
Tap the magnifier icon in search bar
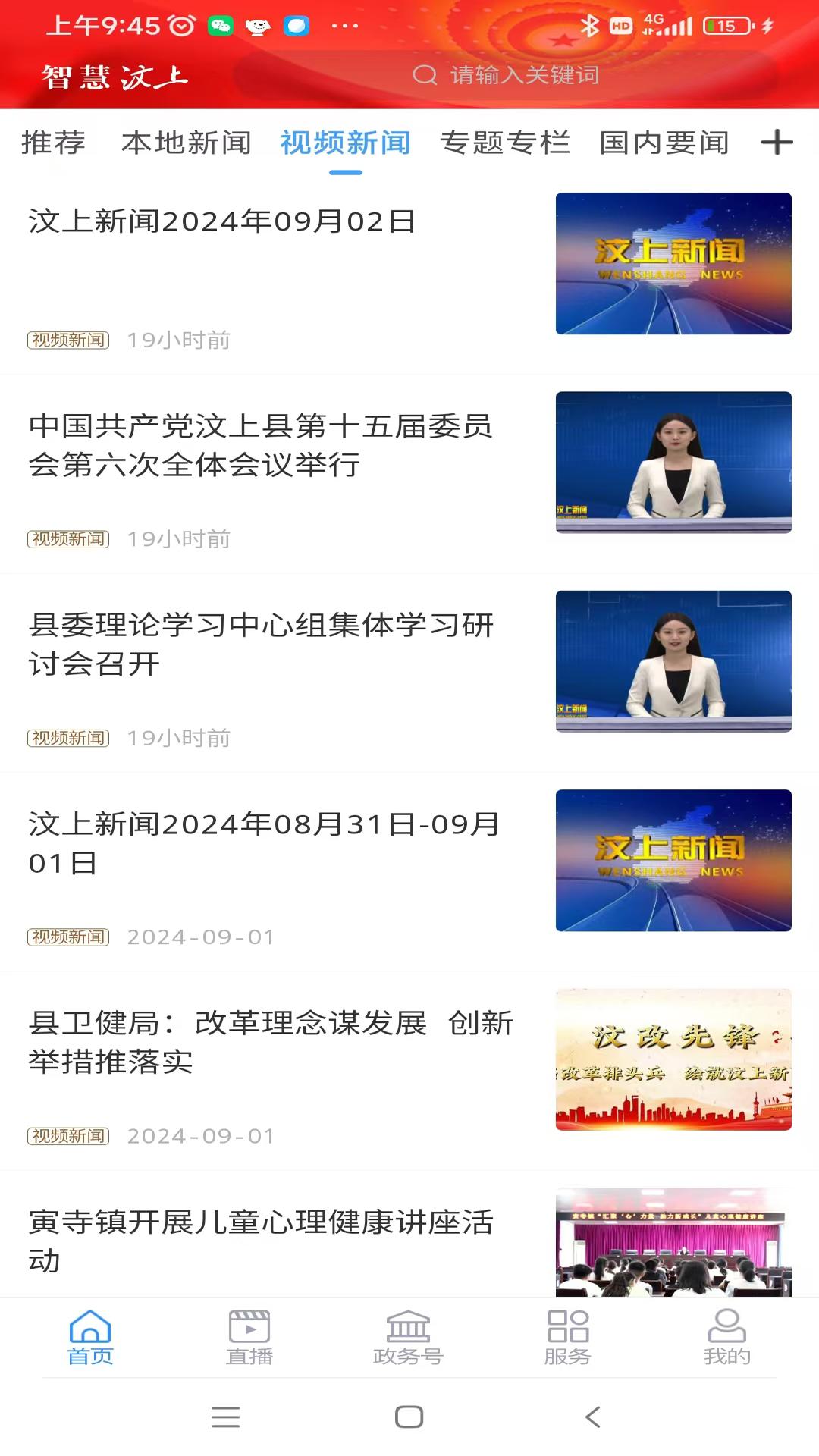[x=424, y=74]
